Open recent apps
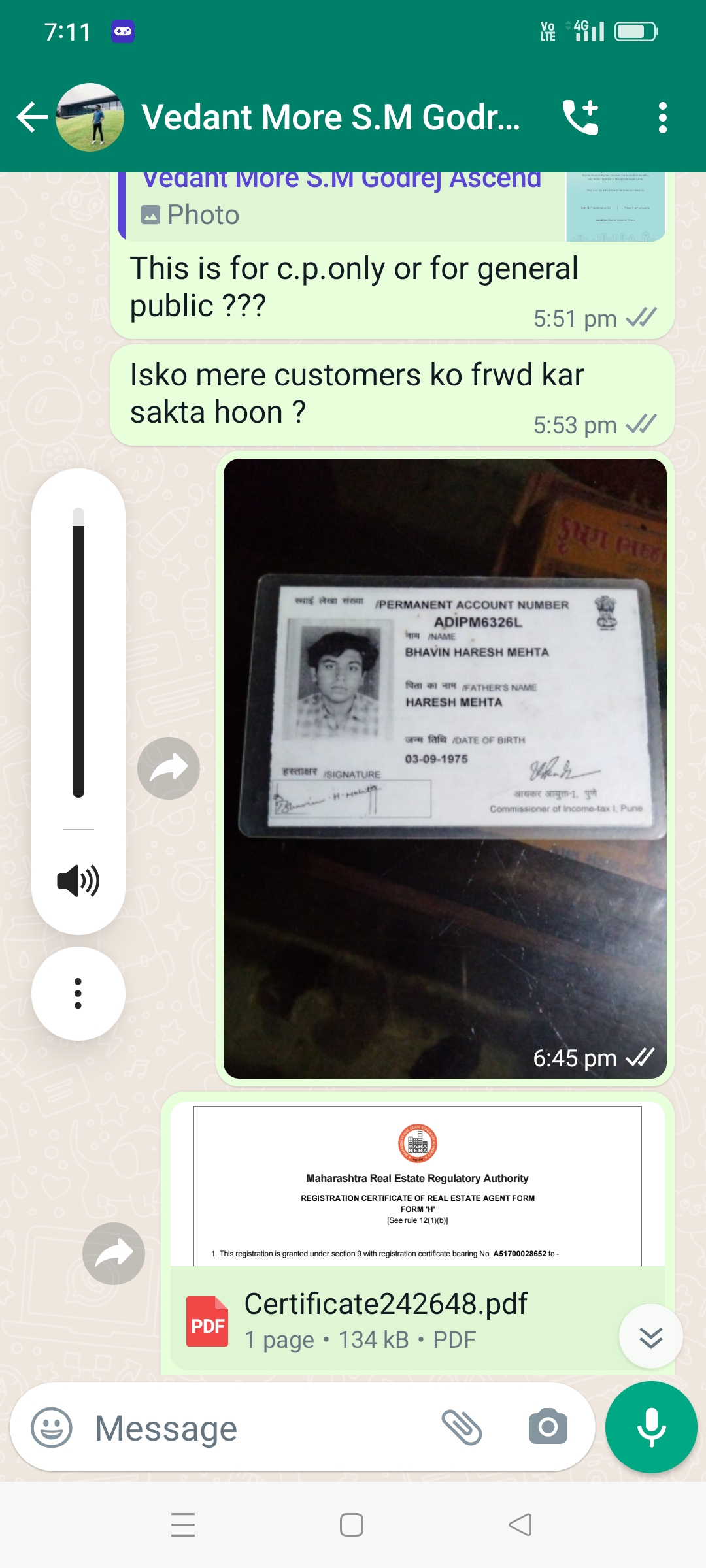Viewport: 706px width, 1568px height. point(183,1525)
